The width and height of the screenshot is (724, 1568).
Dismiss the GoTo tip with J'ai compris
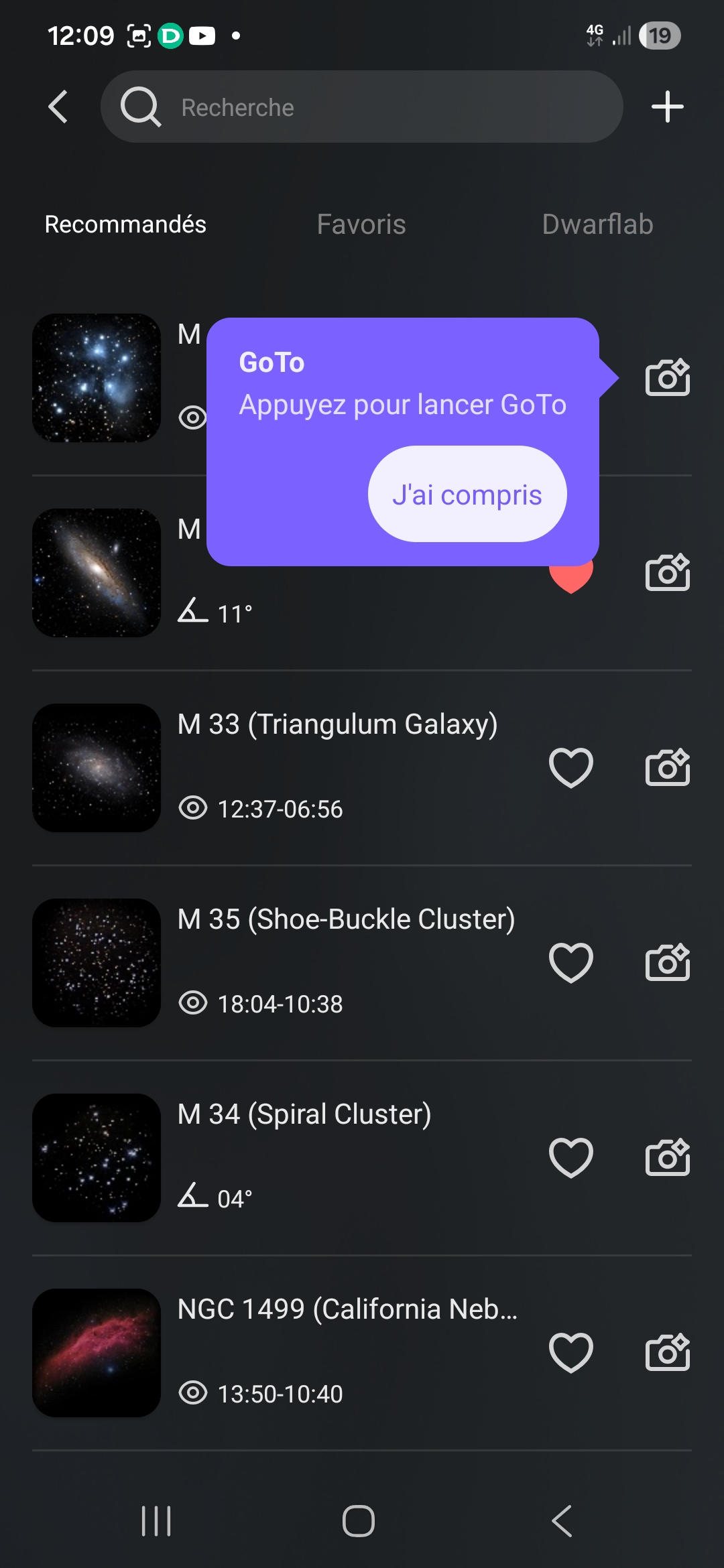[467, 495]
